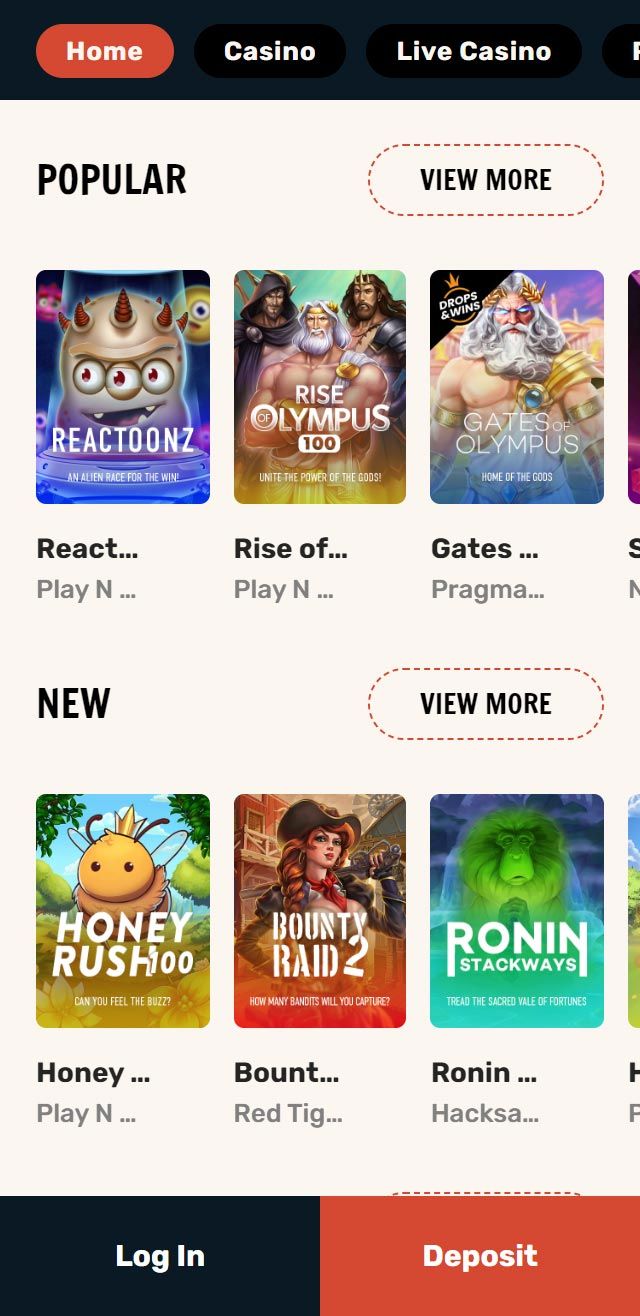Switch to the Casino tab
Viewport: 640px width, 1316px height.
270,51
